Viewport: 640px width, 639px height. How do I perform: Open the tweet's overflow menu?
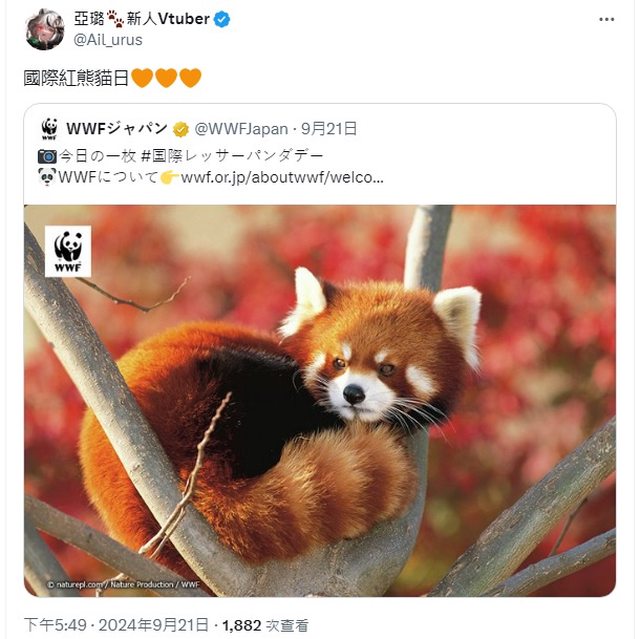(x=607, y=20)
